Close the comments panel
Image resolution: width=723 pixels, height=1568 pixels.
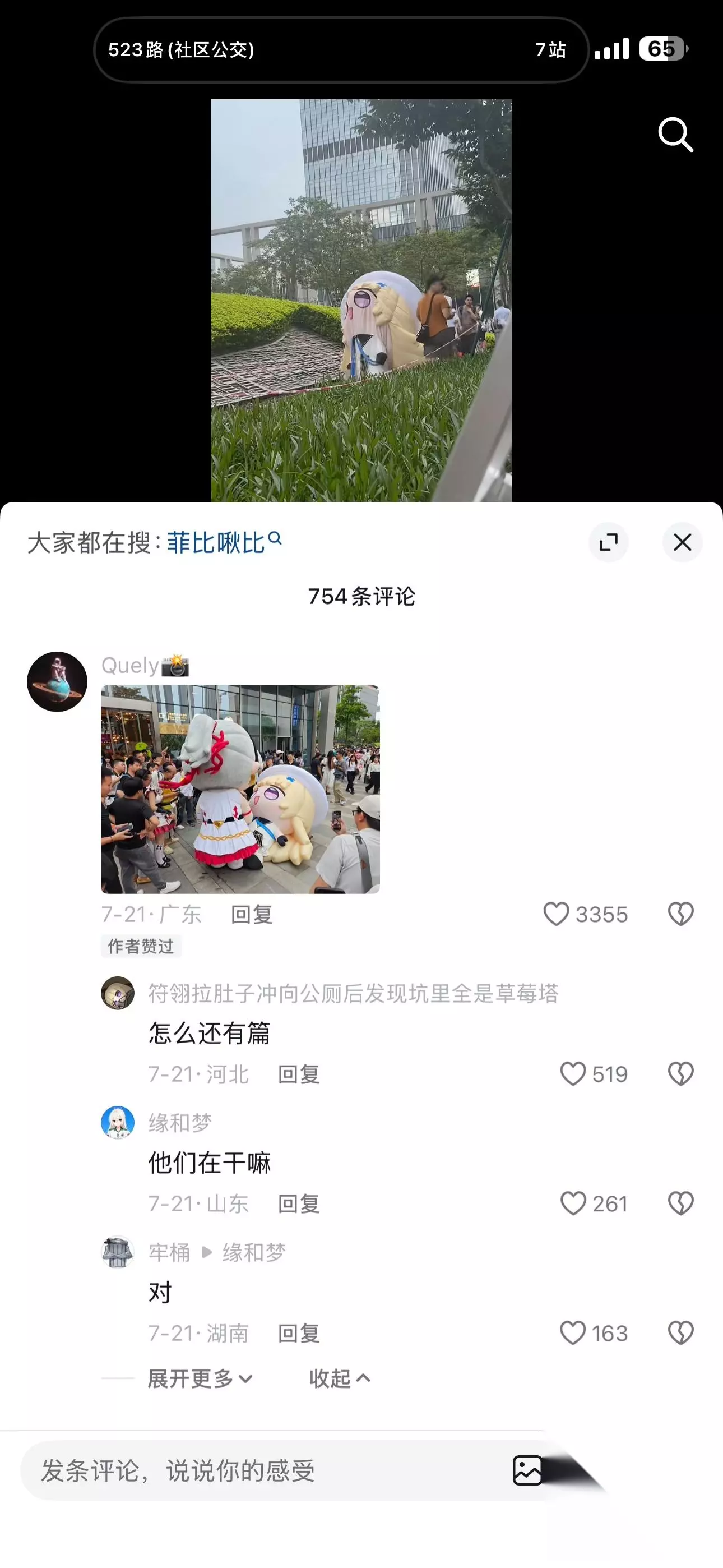(682, 542)
